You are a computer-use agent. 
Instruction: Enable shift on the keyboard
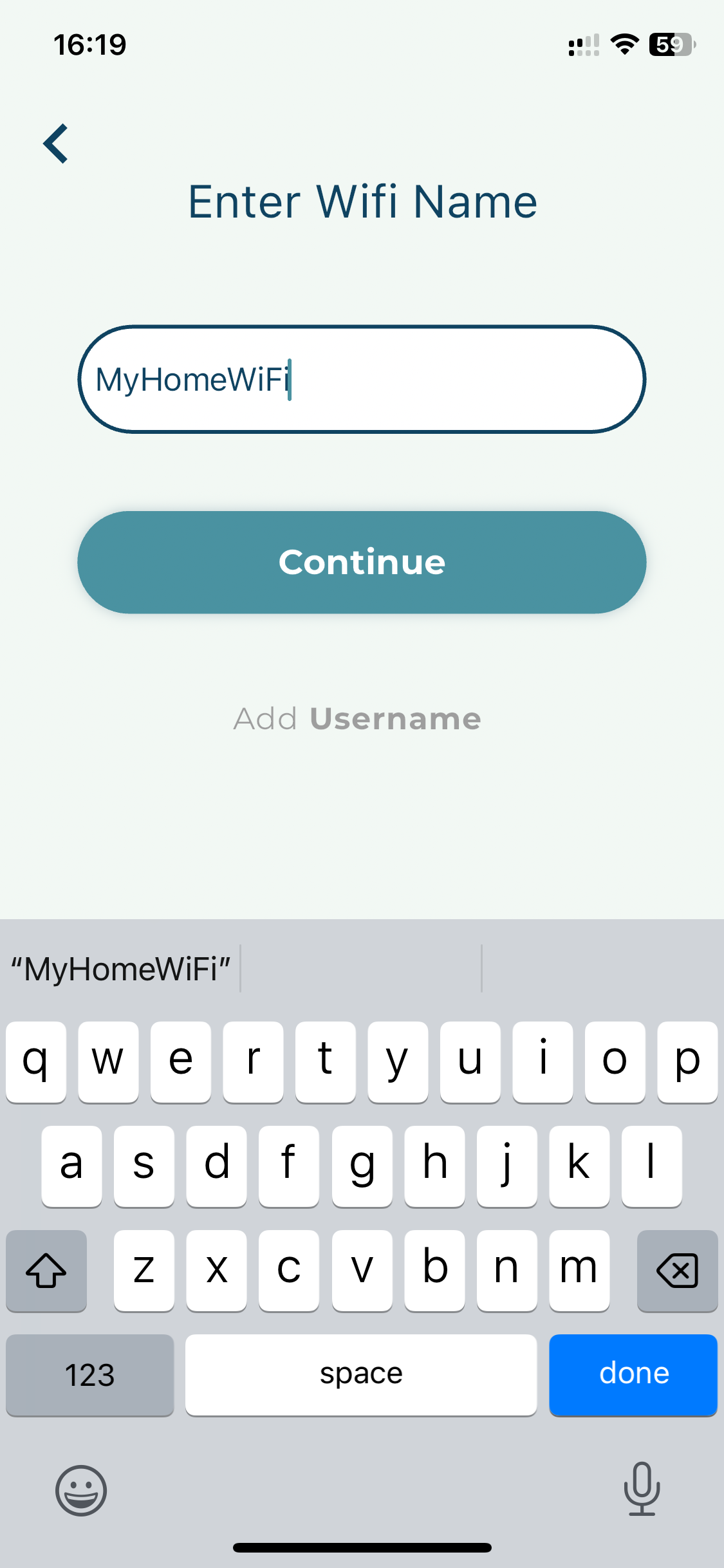pos(46,1271)
